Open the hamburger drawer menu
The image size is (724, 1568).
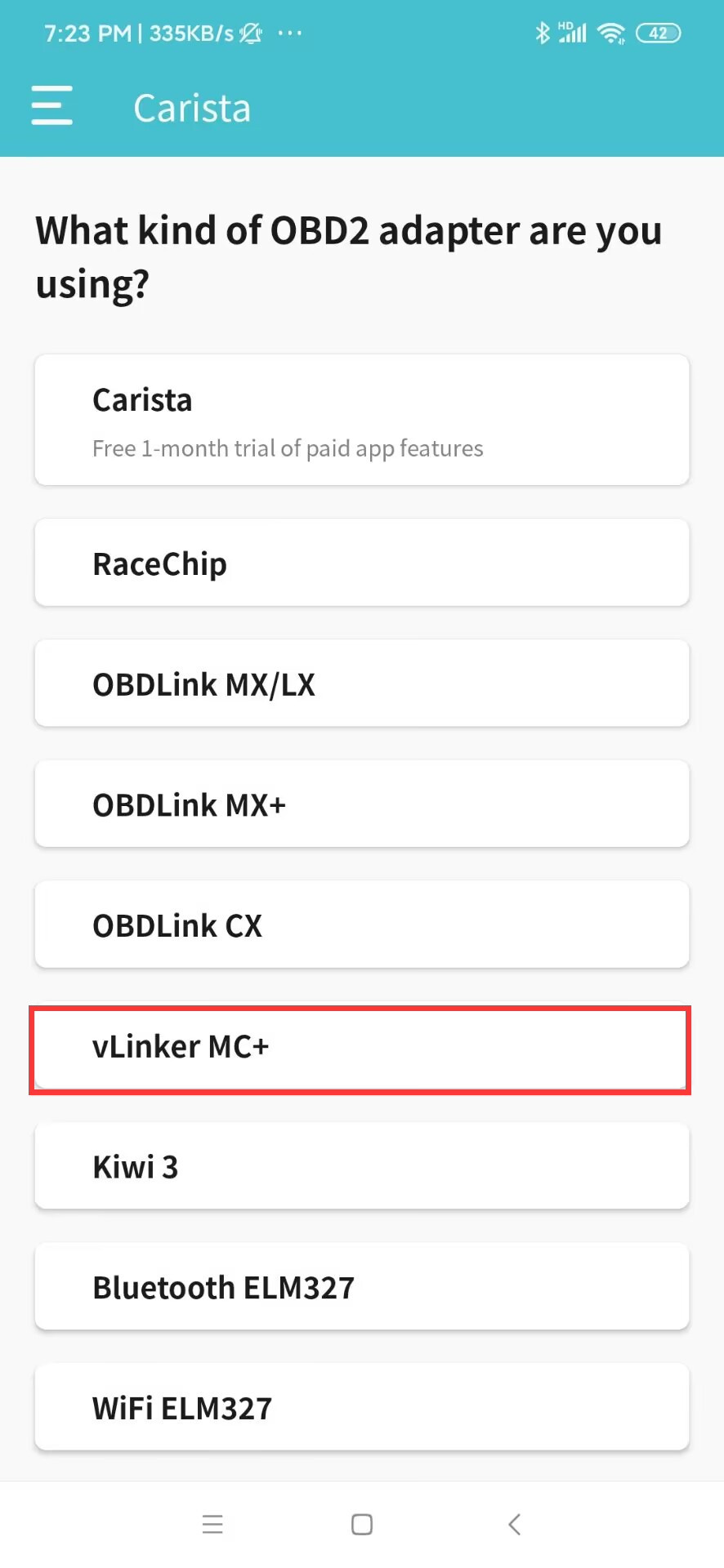tap(51, 106)
